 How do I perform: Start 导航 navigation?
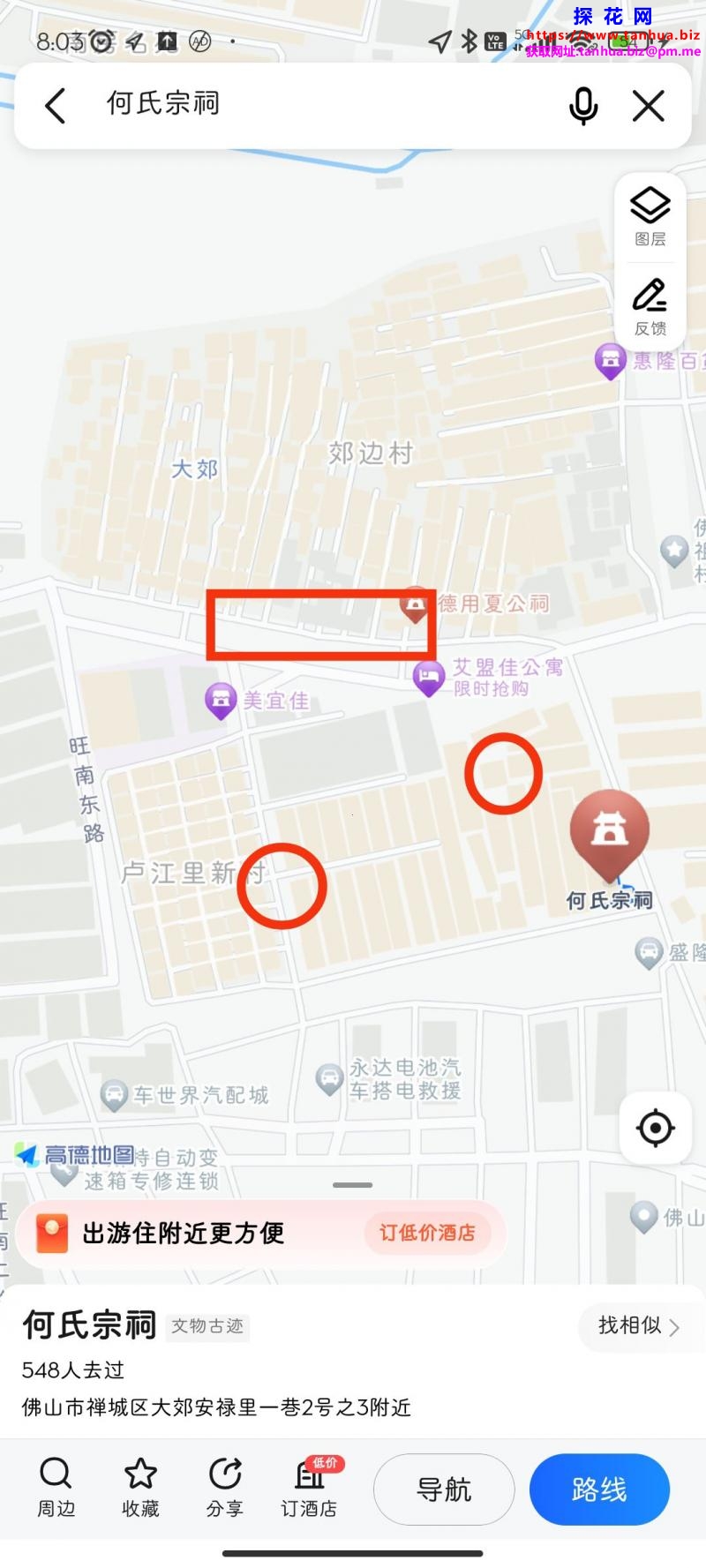tap(444, 1489)
